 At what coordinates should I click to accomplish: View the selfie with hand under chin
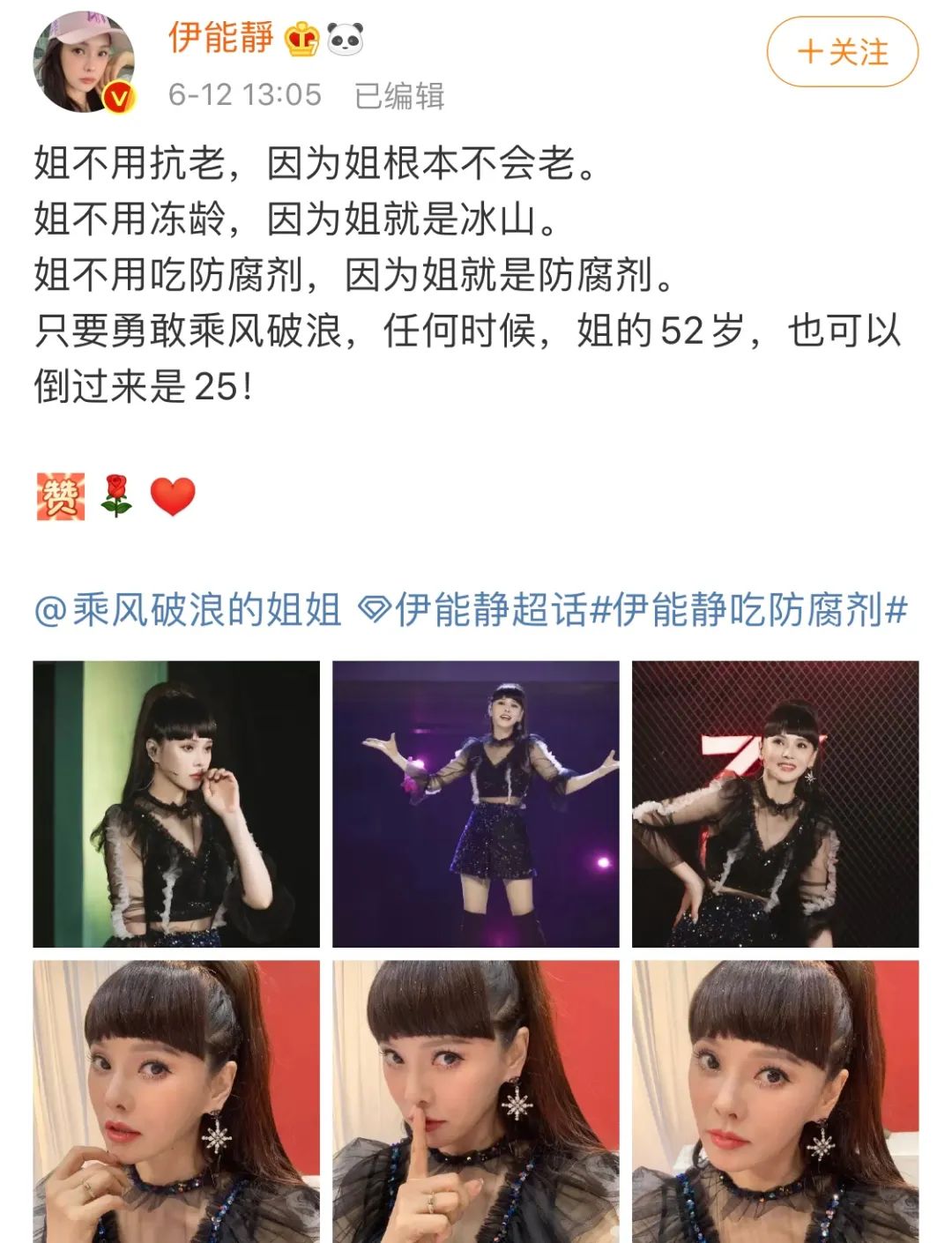coord(176,1102)
